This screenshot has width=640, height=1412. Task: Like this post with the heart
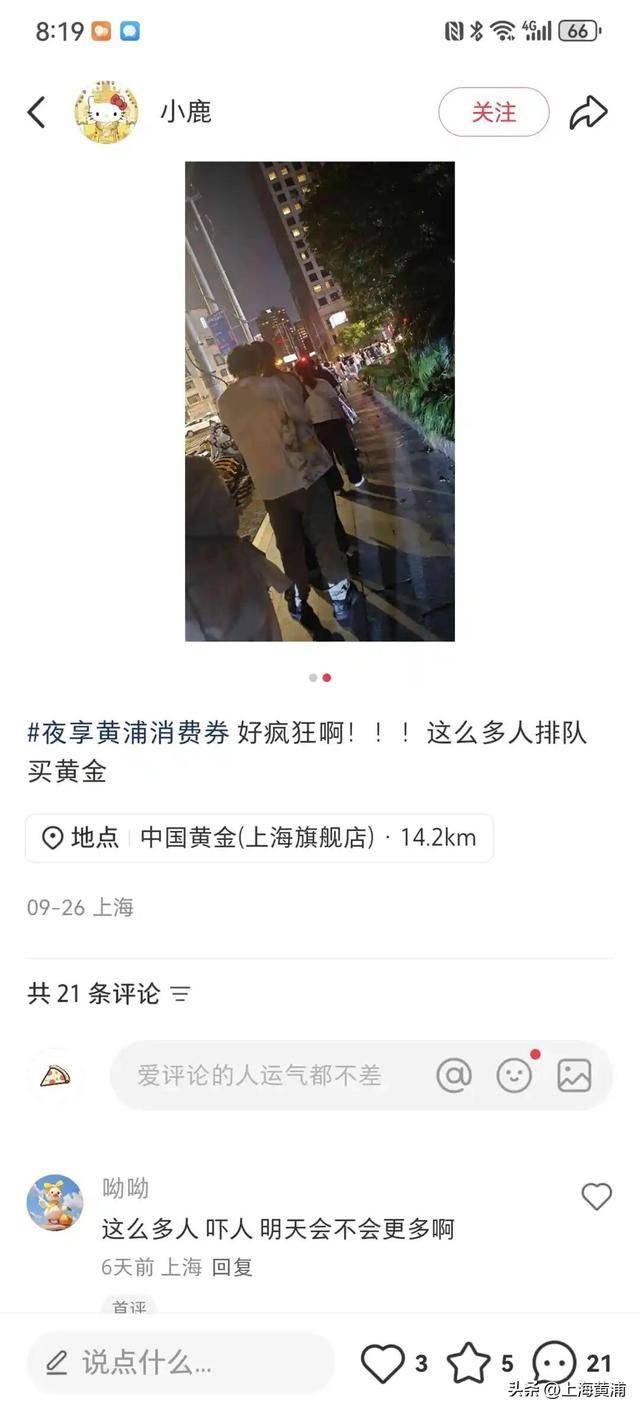(x=383, y=1362)
